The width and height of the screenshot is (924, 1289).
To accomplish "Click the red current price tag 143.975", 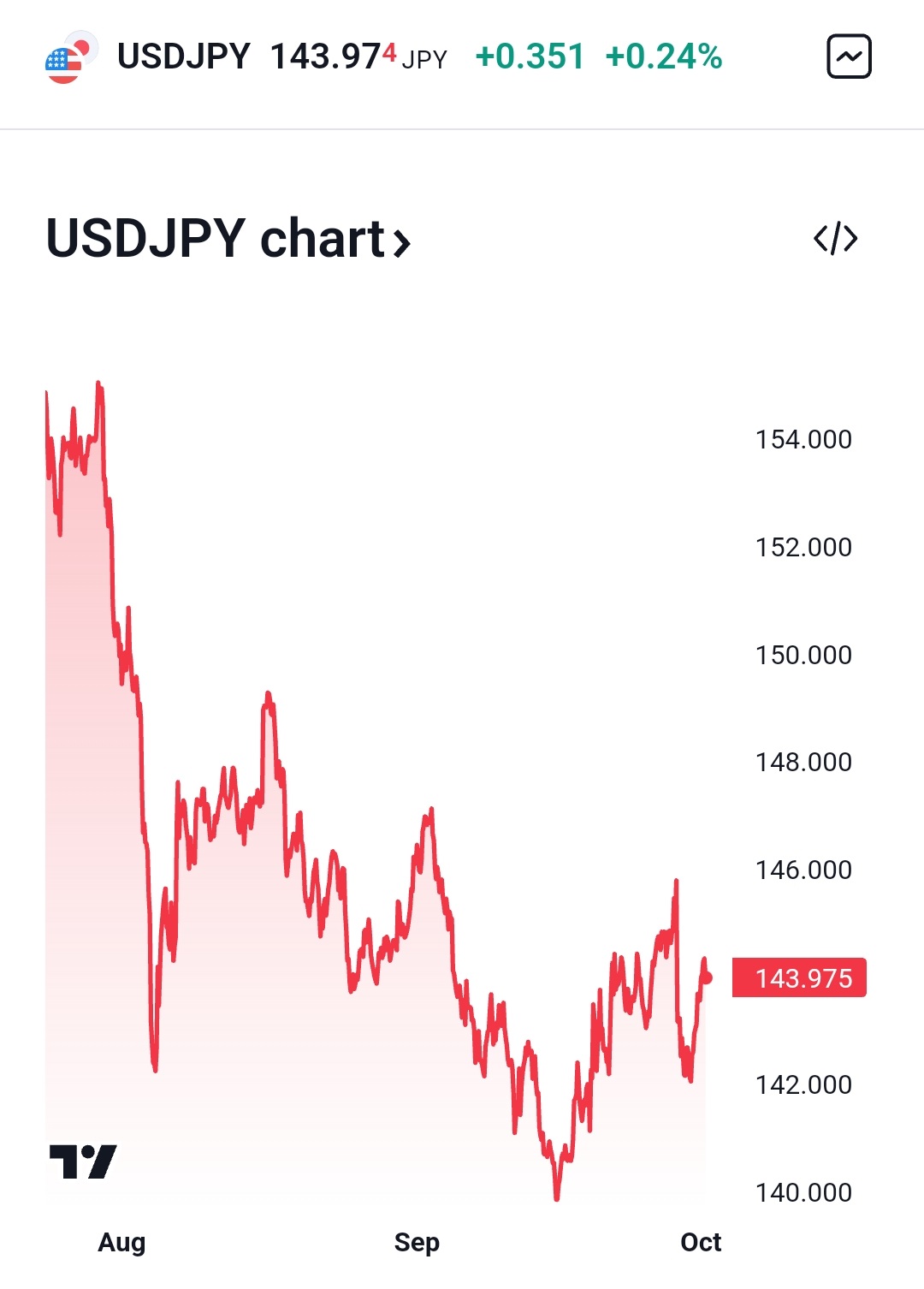I will point(799,977).
